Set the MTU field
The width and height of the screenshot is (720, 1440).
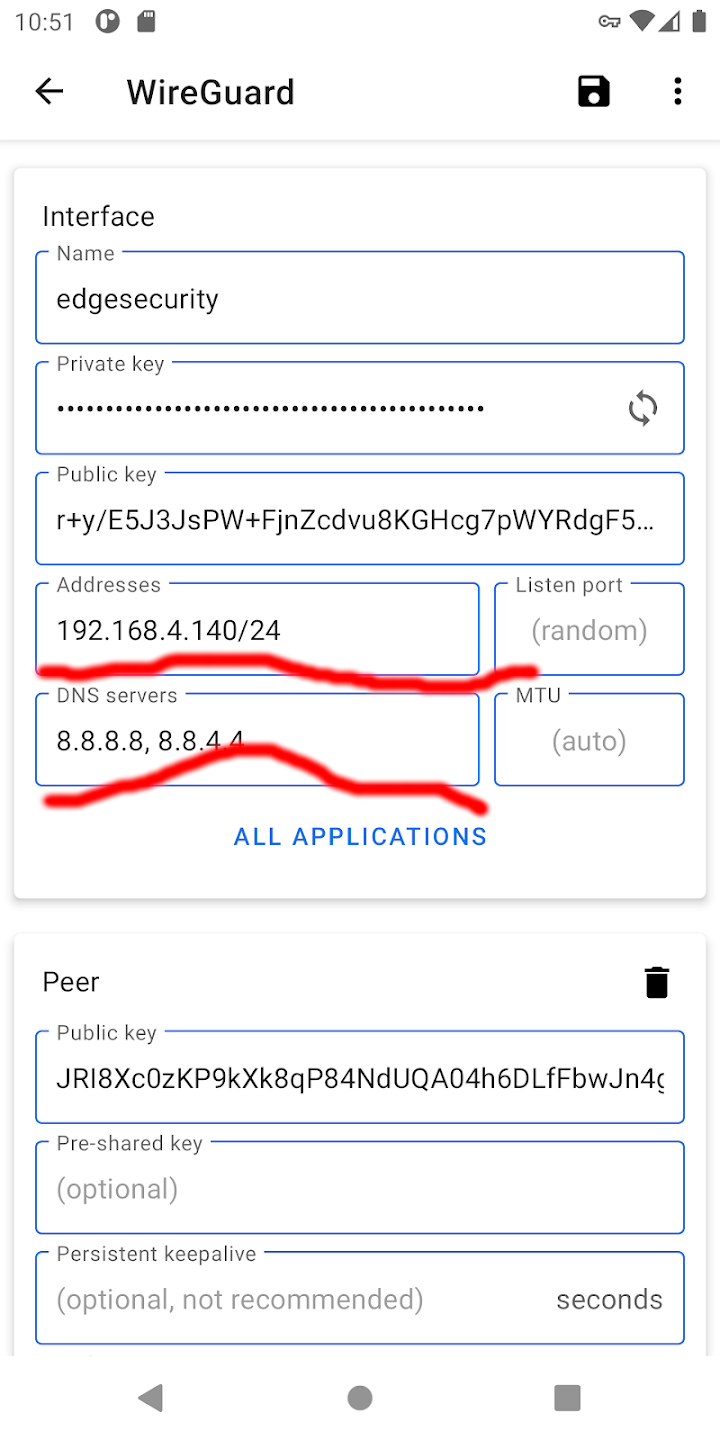click(589, 740)
